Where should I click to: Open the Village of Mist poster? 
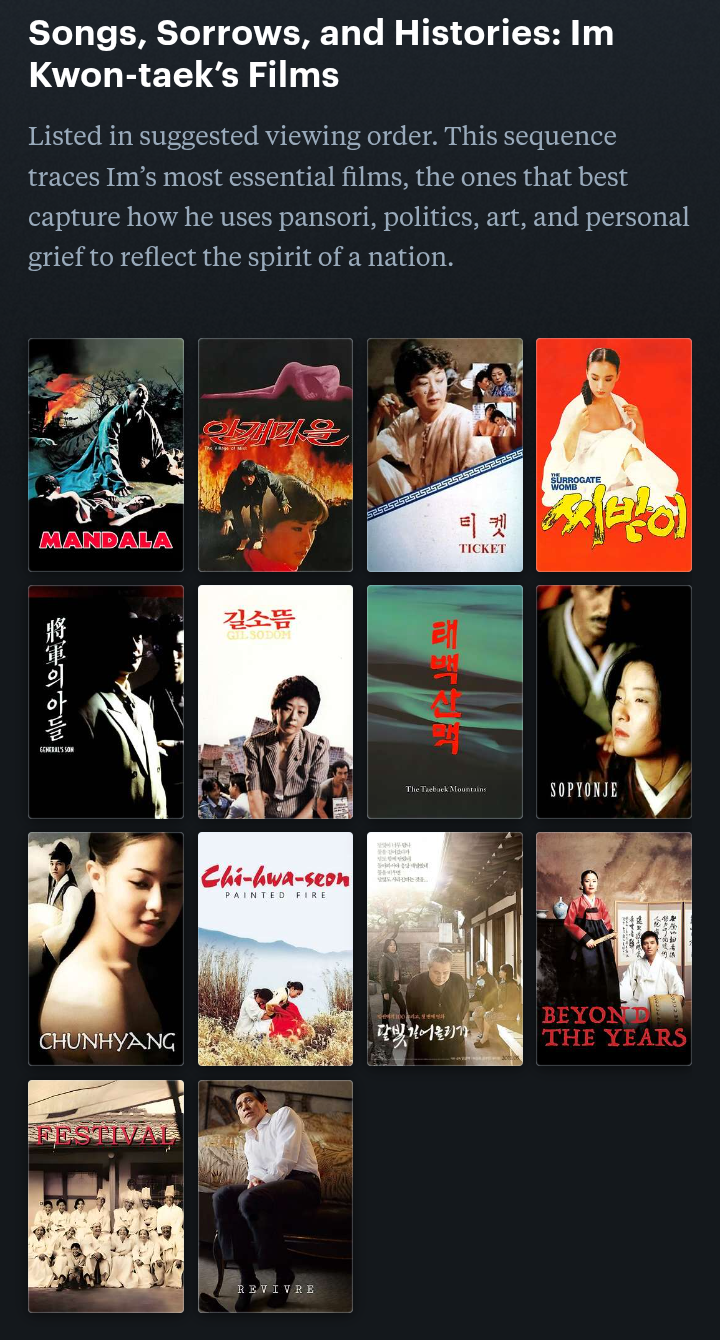click(x=275, y=455)
